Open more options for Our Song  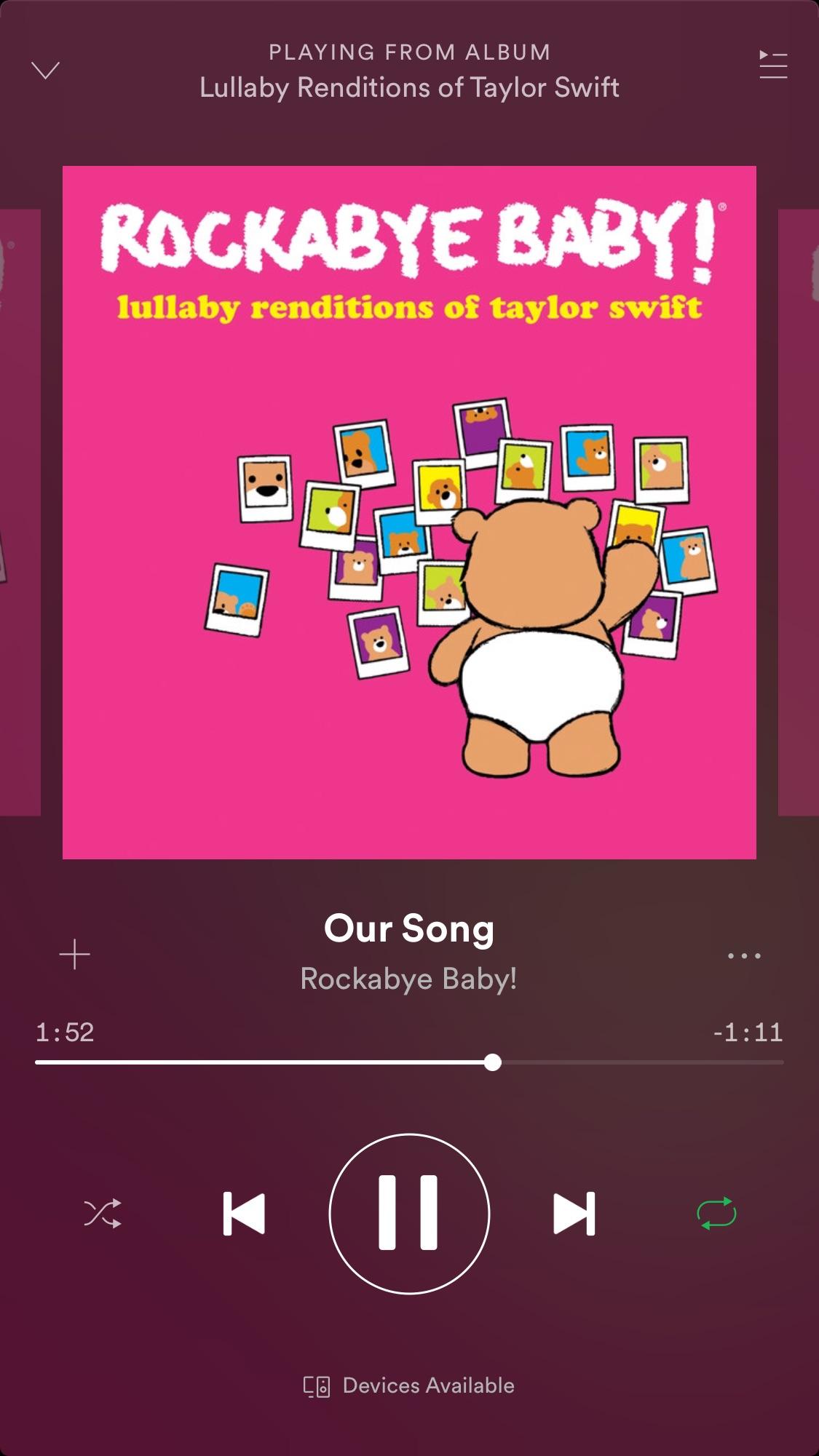(x=744, y=955)
